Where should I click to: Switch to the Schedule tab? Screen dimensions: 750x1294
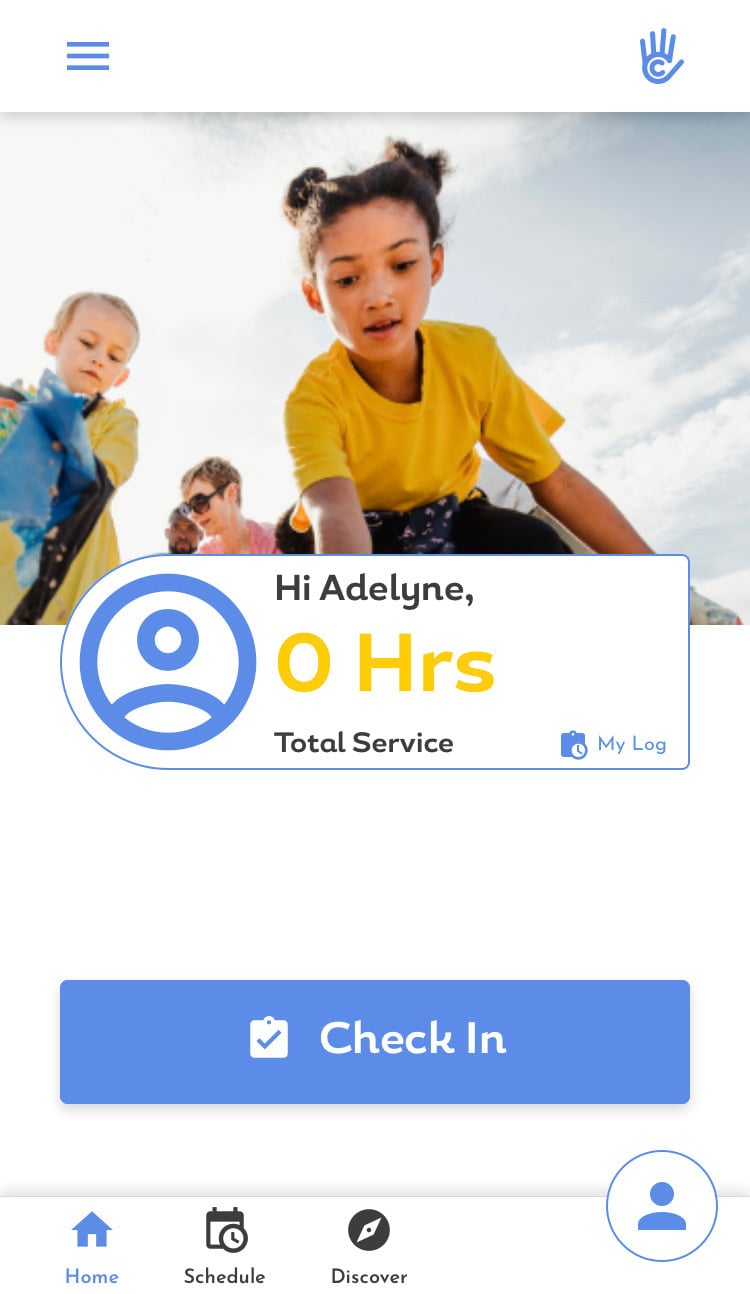click(x=225, y=1246)
